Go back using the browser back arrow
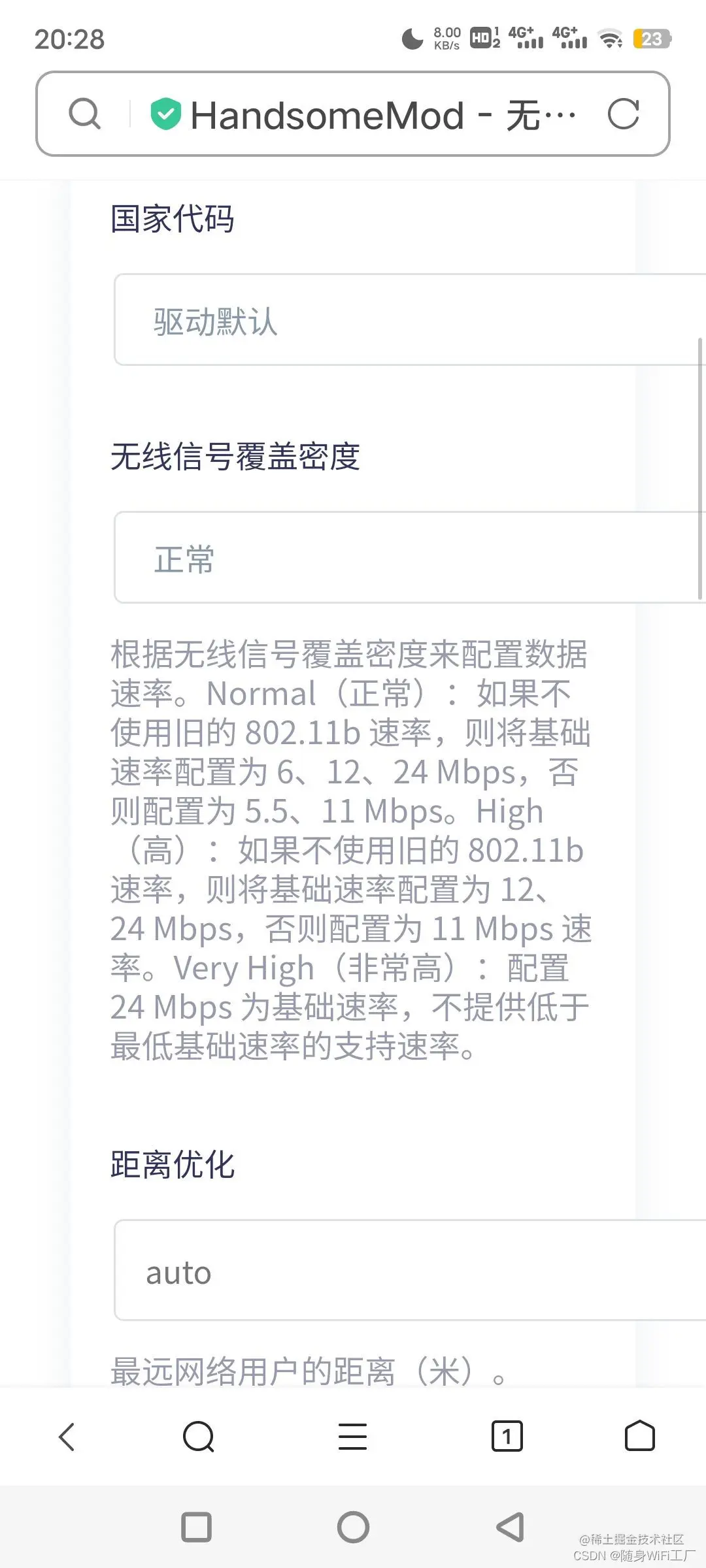 [67, 1437]
